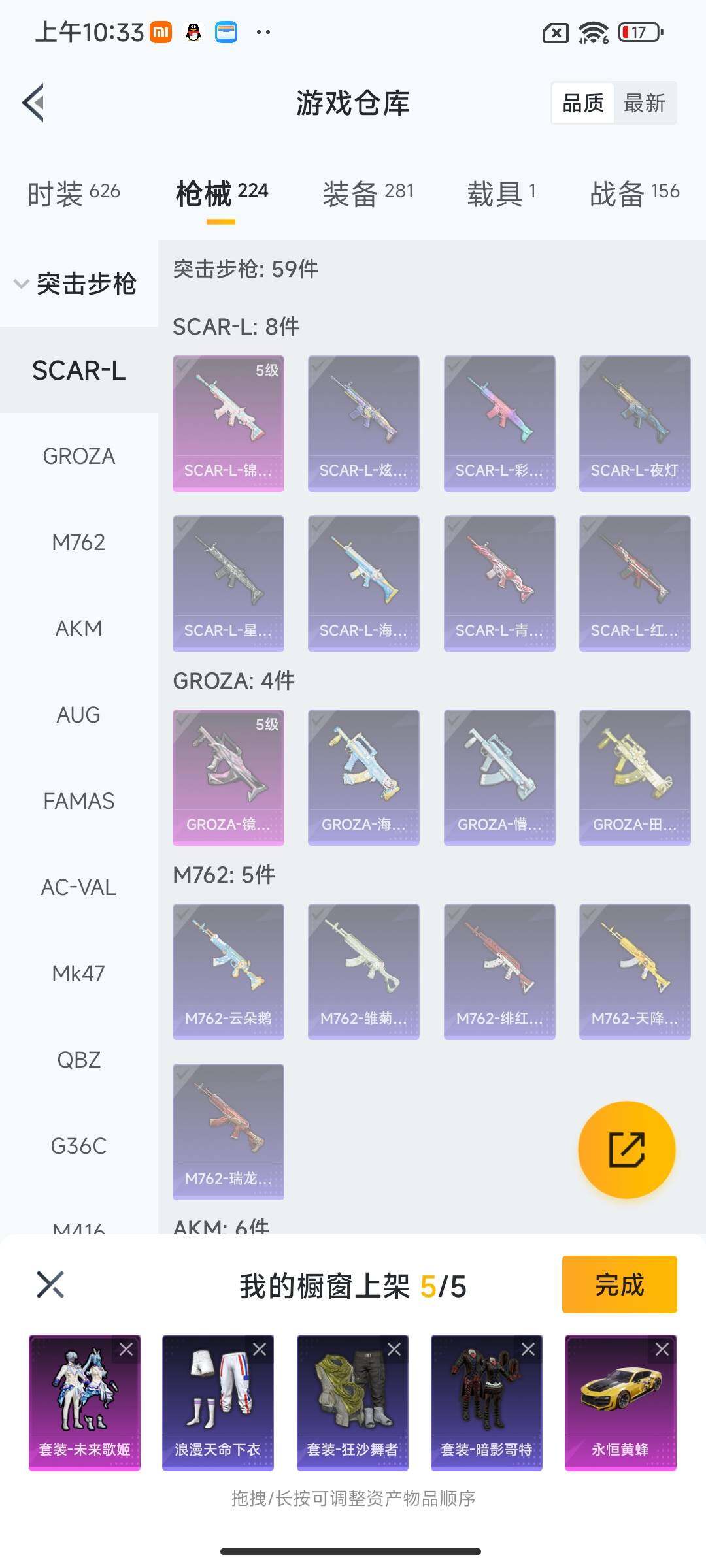
Task: Select the level 5 GROZA-镜 skin
Action: [228, 777]
